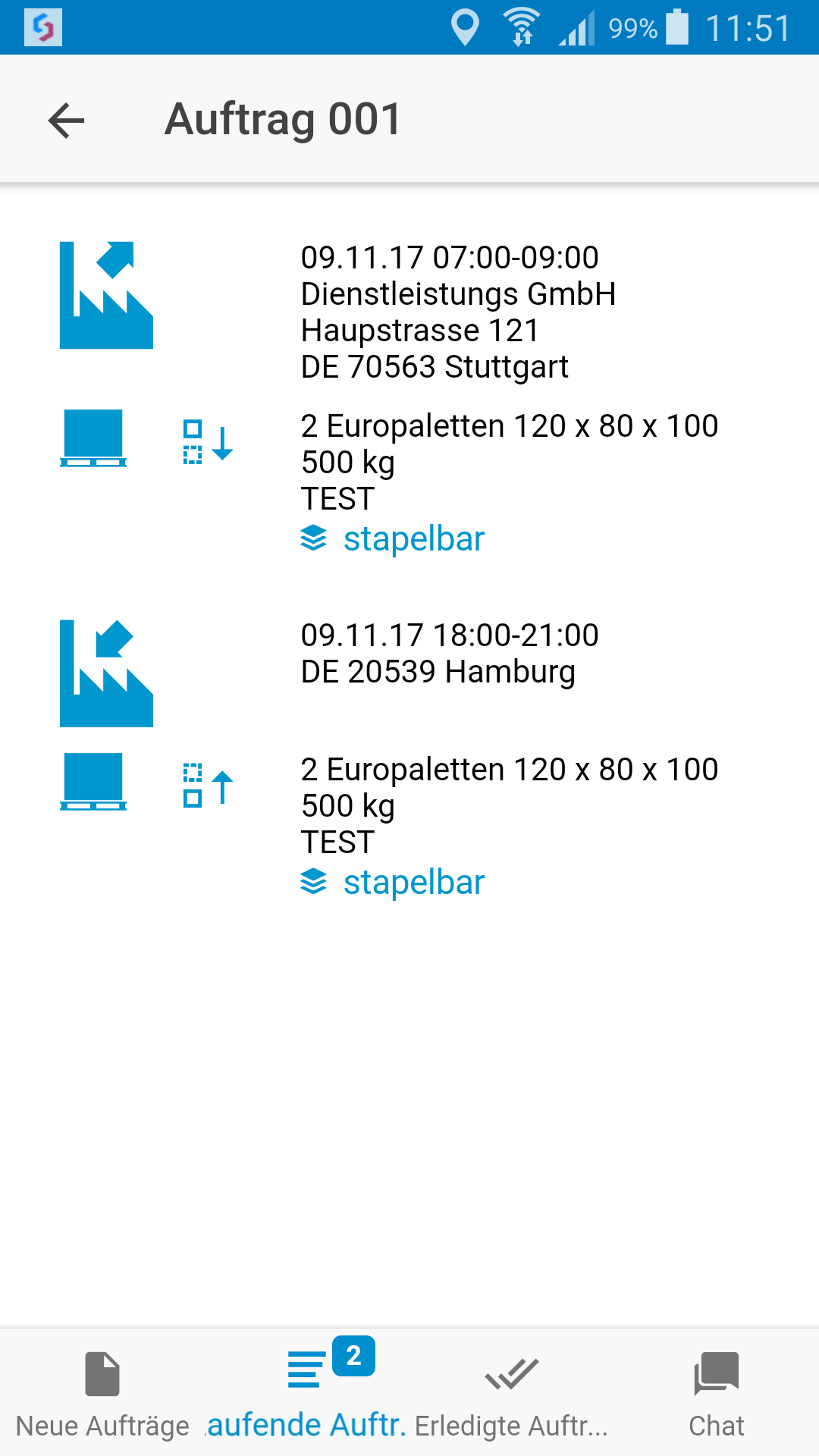Open the Laufende Aufträge tab
This screenshot has width=819, height=1456.
tap(307, 1394)
